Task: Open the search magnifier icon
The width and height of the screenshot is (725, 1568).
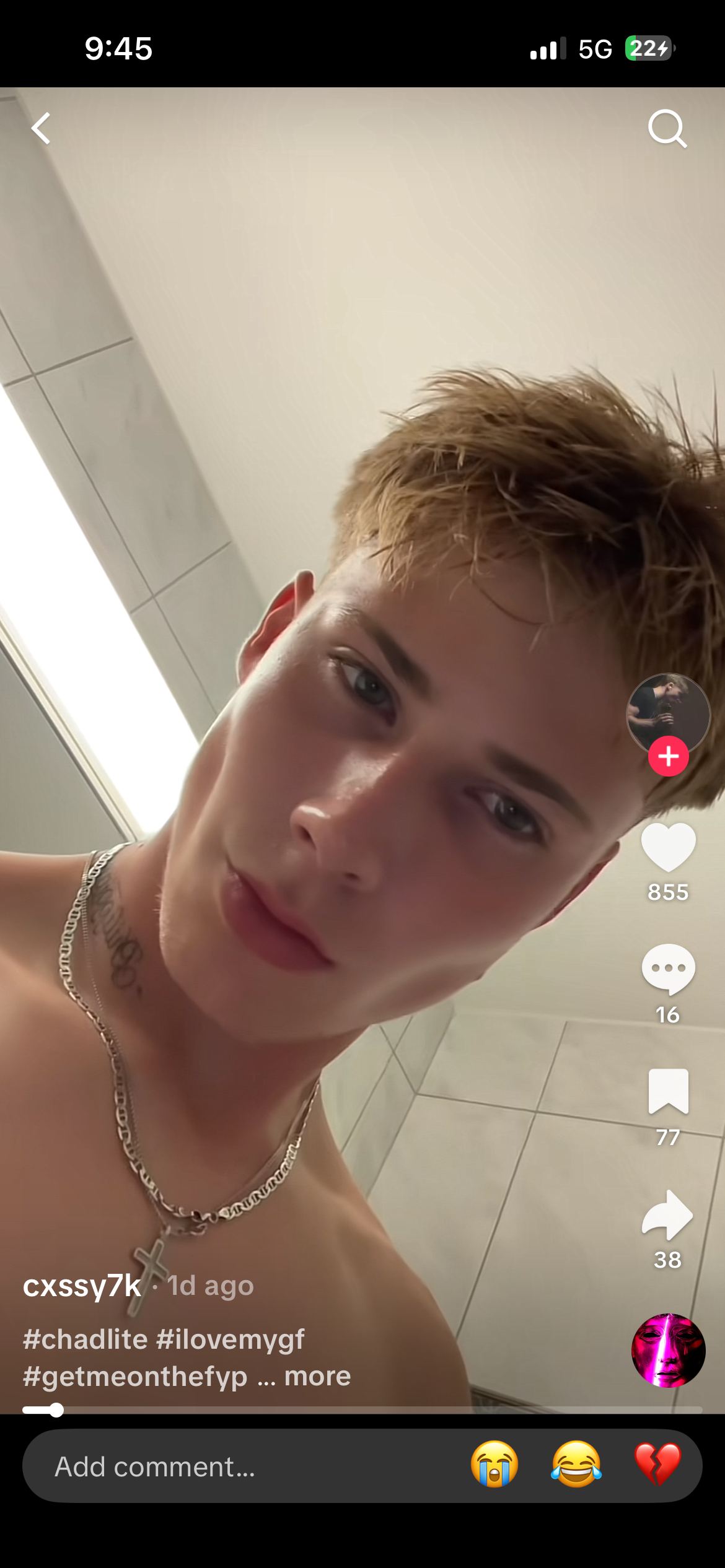Action: tap(667, 128)
